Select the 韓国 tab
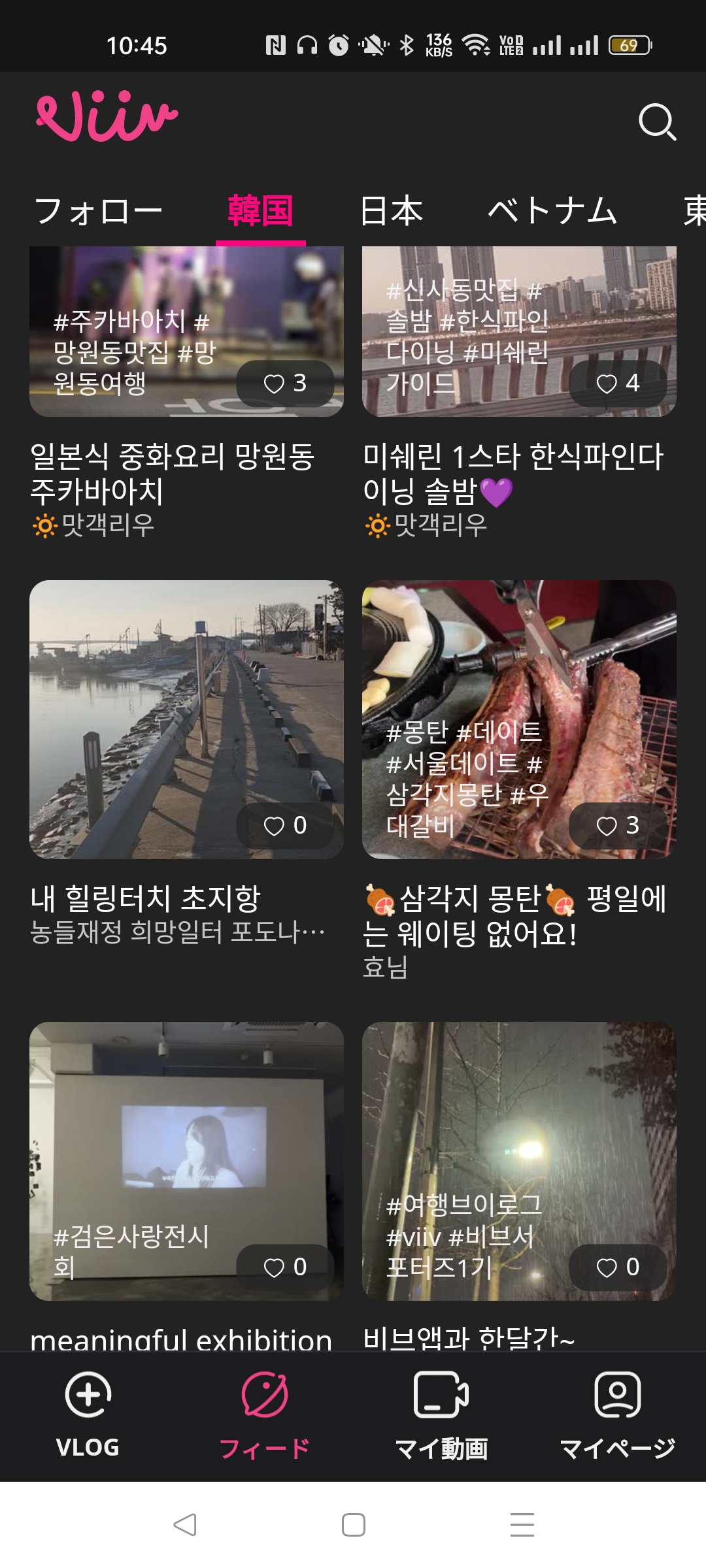This screenshot has height=1568, width=706. coord(260,211)
